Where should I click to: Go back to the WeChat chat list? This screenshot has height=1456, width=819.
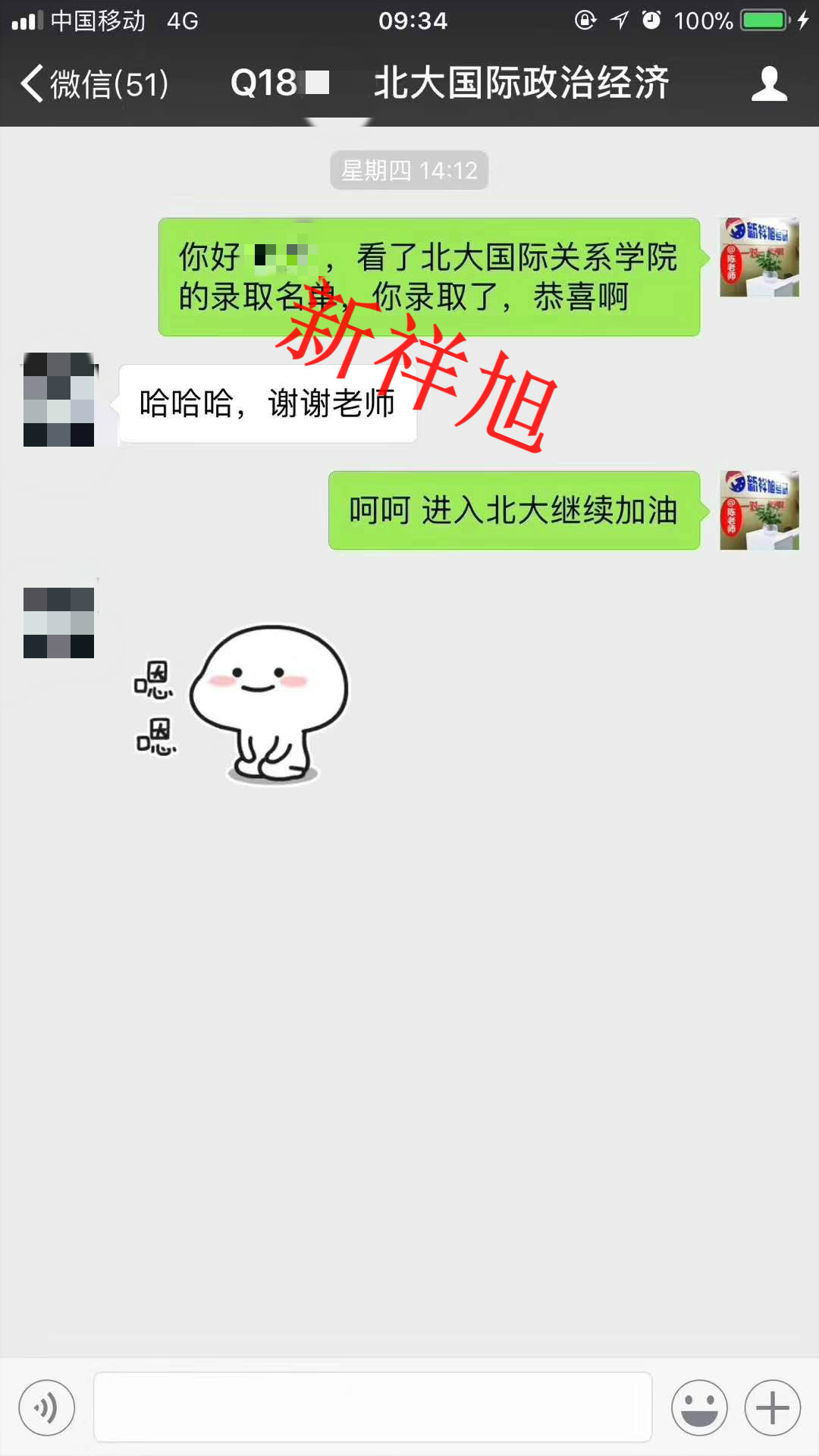point(91,83)
